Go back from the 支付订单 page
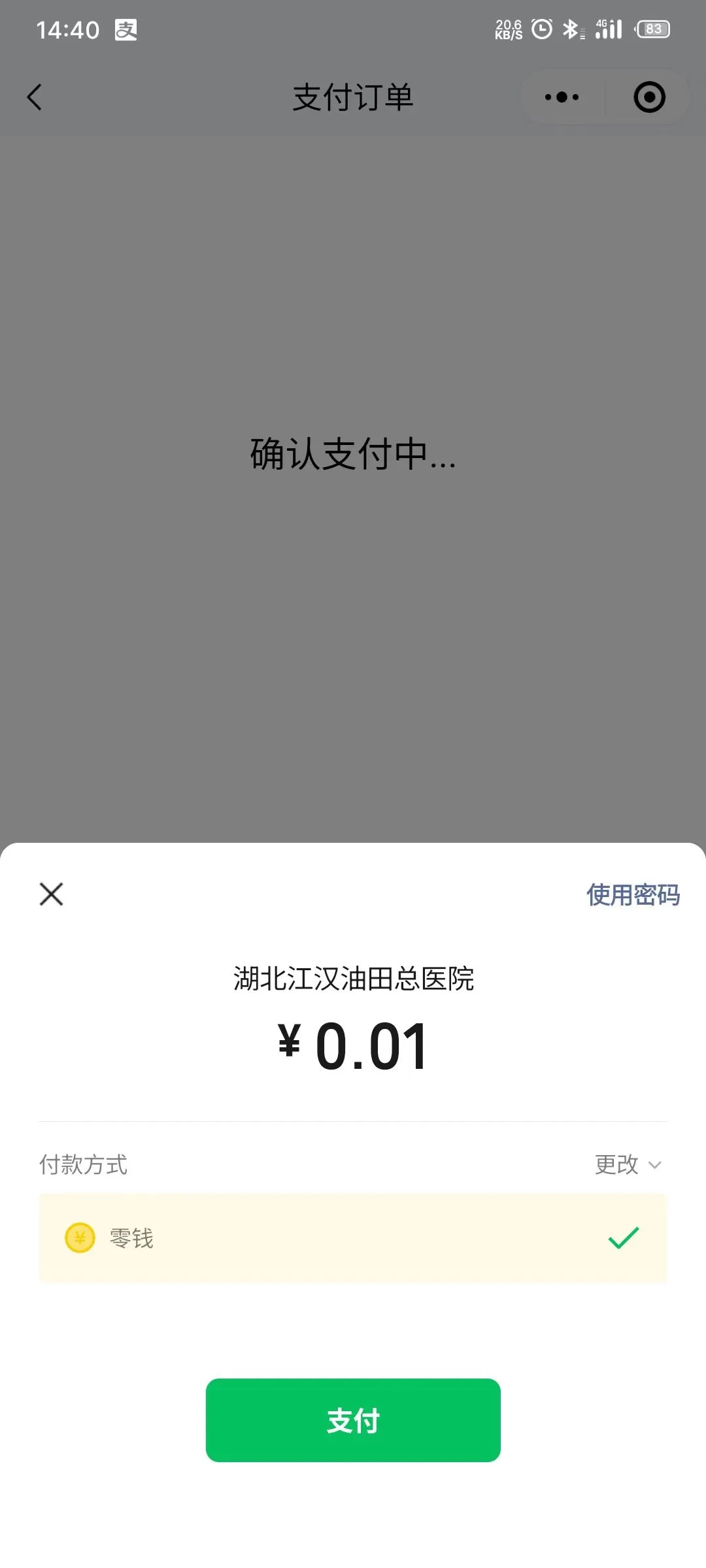The height and width of the screenshot is (1568, 706). click(x=35, y=97)
